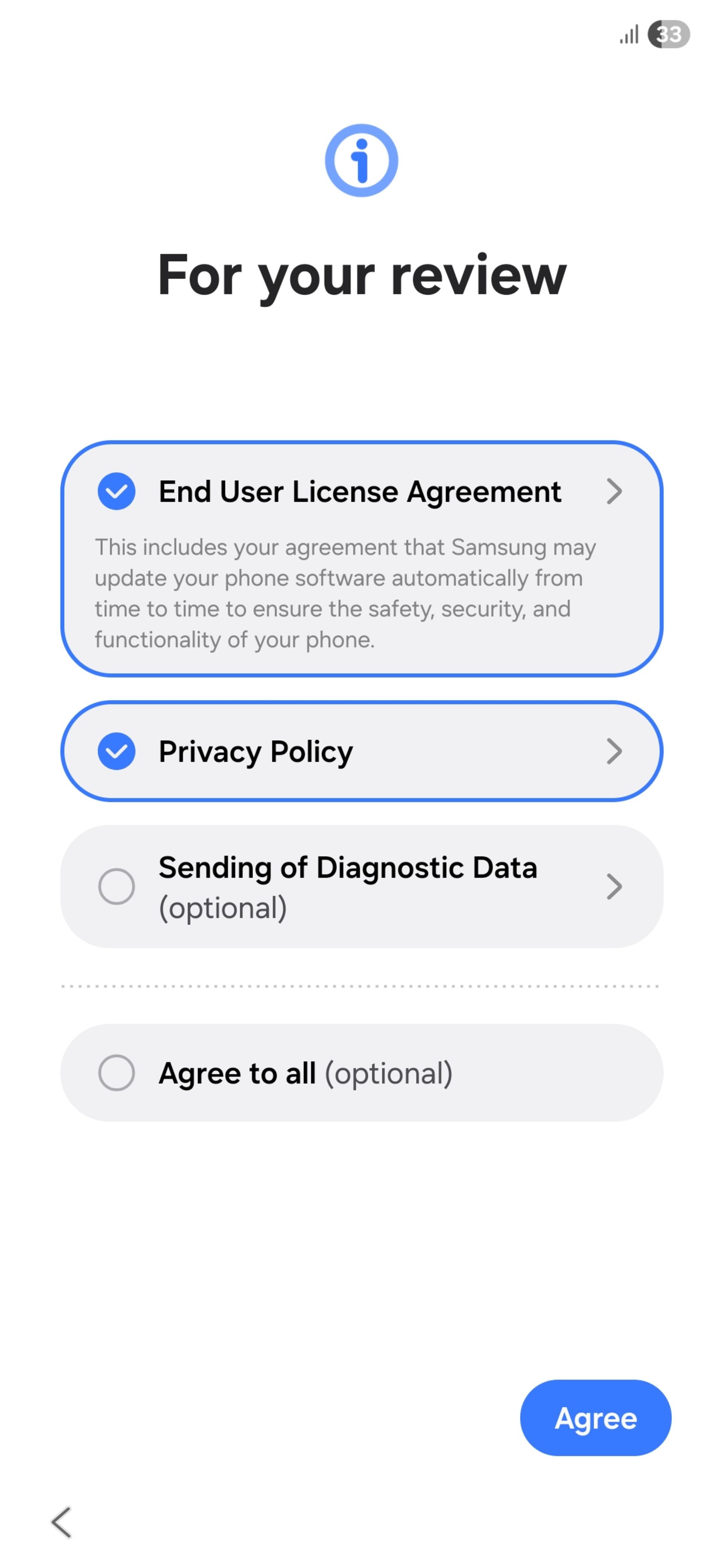Image resolution: width=724 pixels, height=1568 pixels.
Task: Check Sending of Diagnostic Data option
Action: 116,886
